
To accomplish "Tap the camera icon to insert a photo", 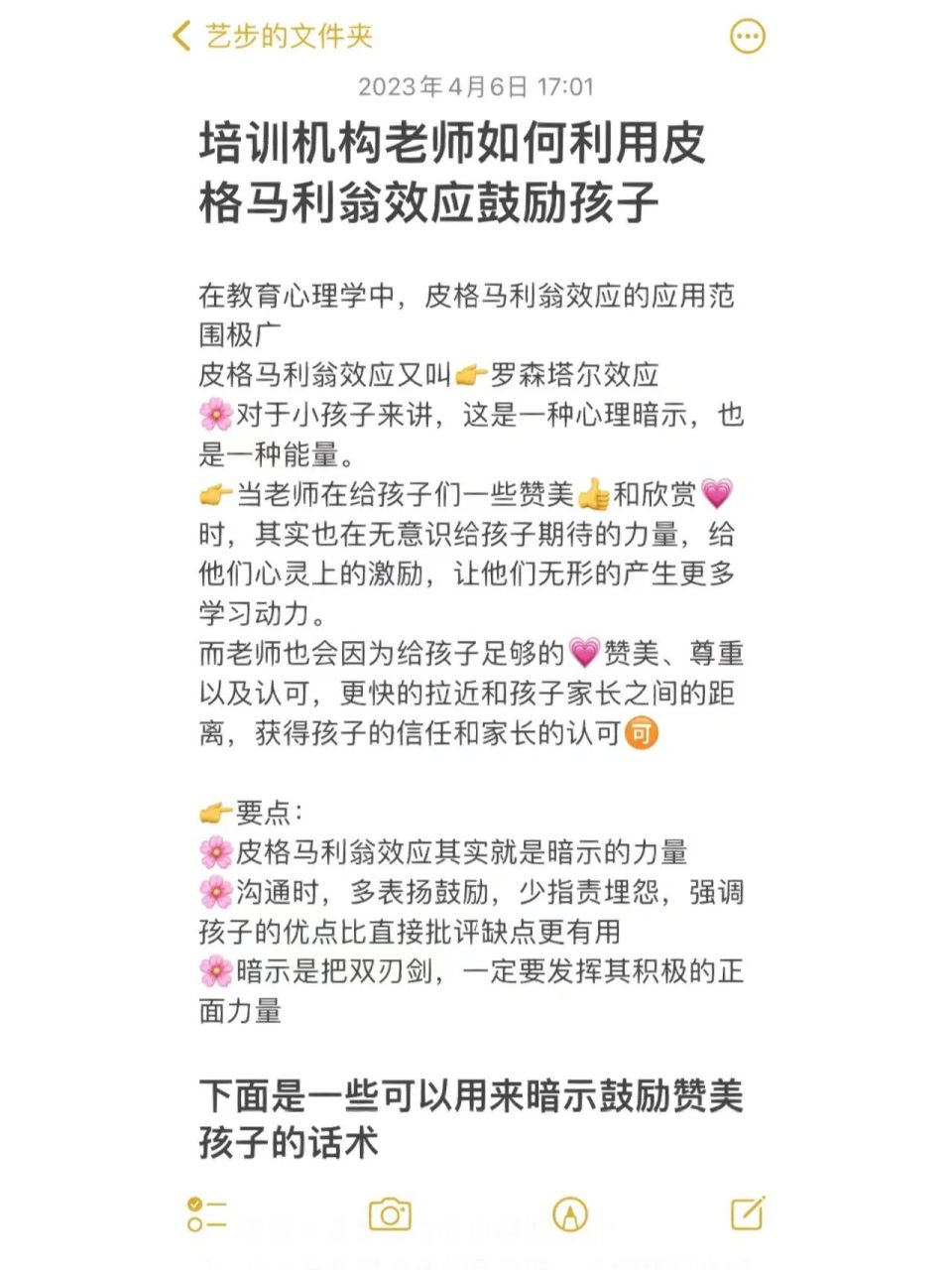I will coord(391,1214).
